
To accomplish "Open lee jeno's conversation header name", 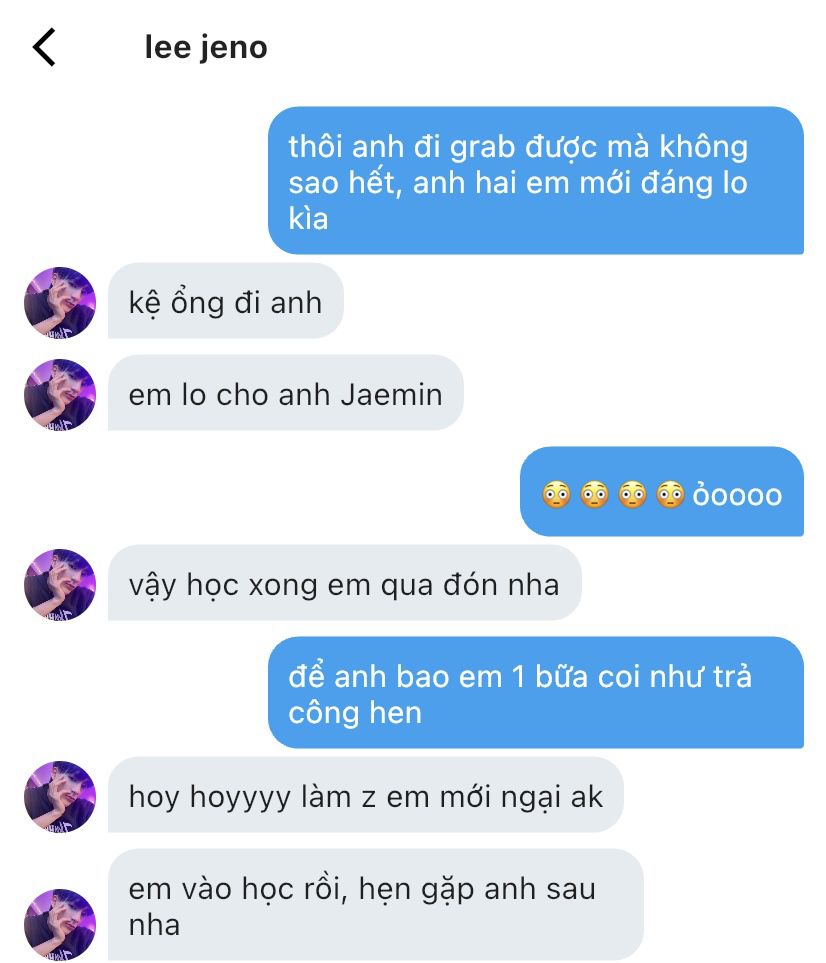I will pyautogui.click(x=206, y=47).
